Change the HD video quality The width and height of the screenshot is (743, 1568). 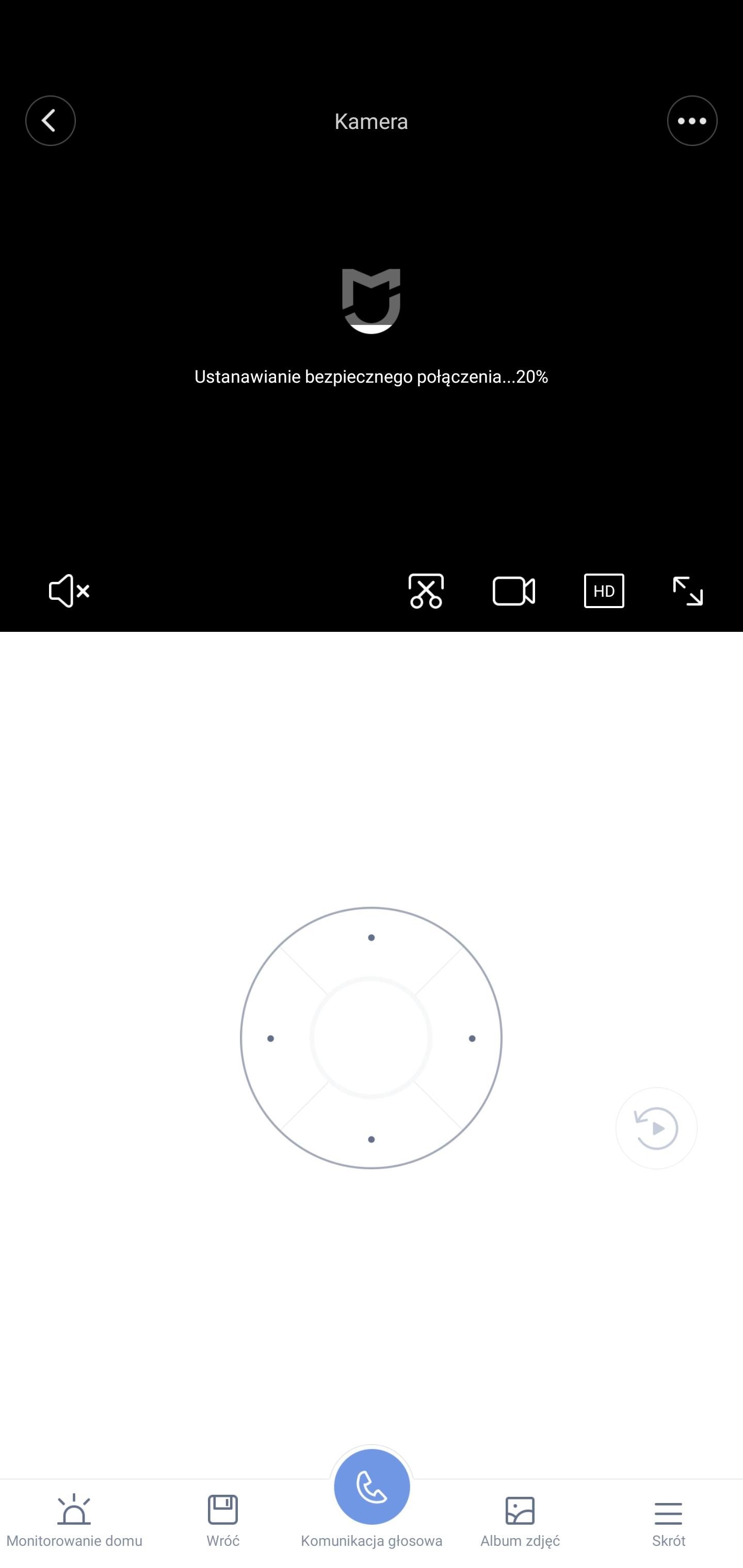(604, 591)
